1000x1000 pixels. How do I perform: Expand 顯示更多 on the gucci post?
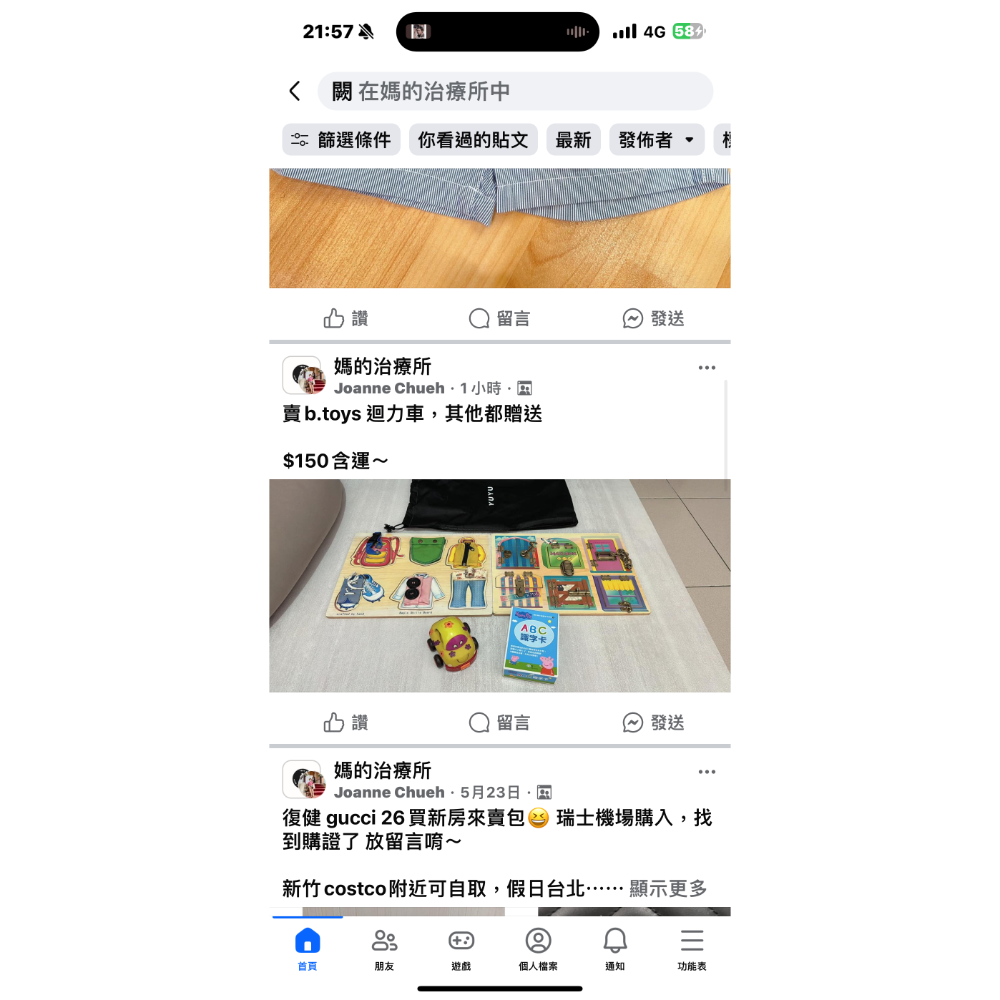[x=668, y=888]
